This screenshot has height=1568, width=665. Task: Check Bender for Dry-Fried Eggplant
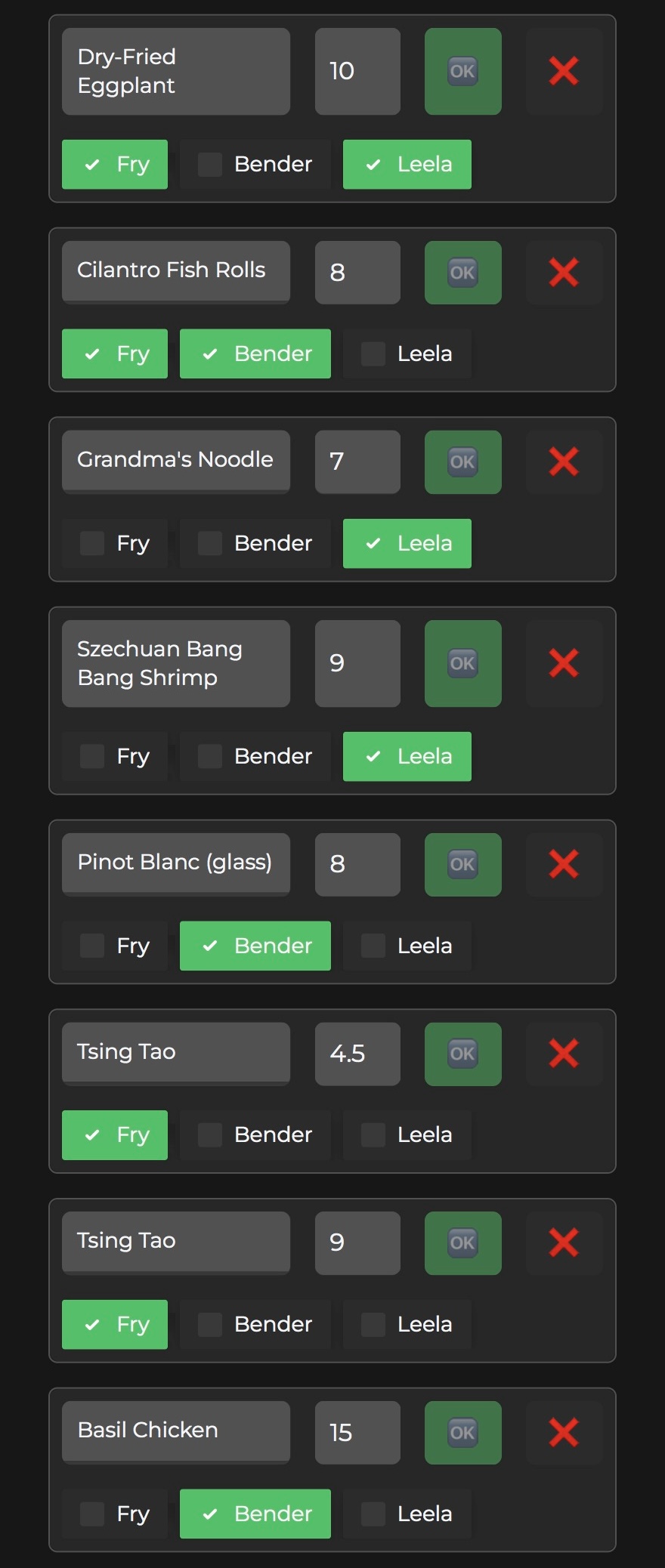coord(255,164)
